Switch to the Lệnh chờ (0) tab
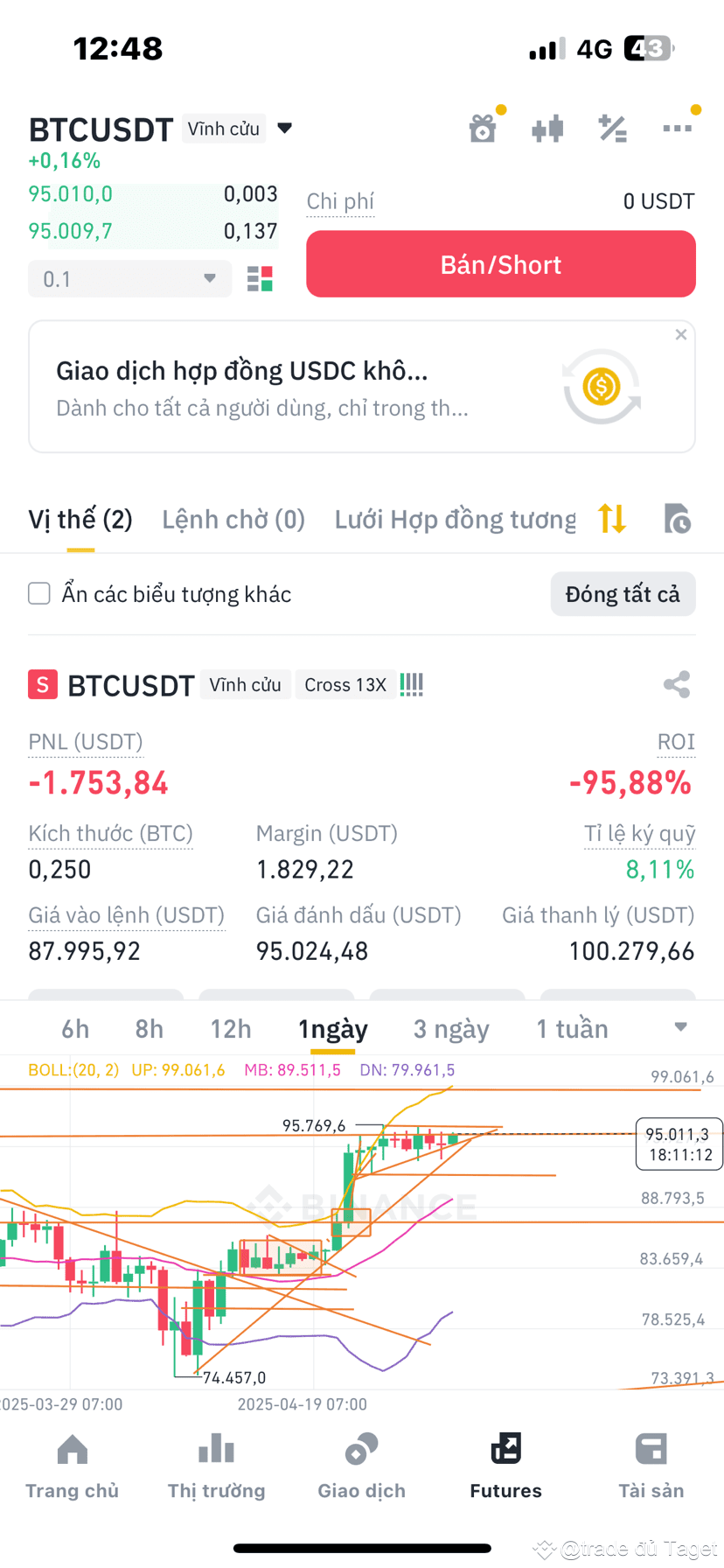The width and height of the screenshot is (724, 1568). click(x=233, y=520)
